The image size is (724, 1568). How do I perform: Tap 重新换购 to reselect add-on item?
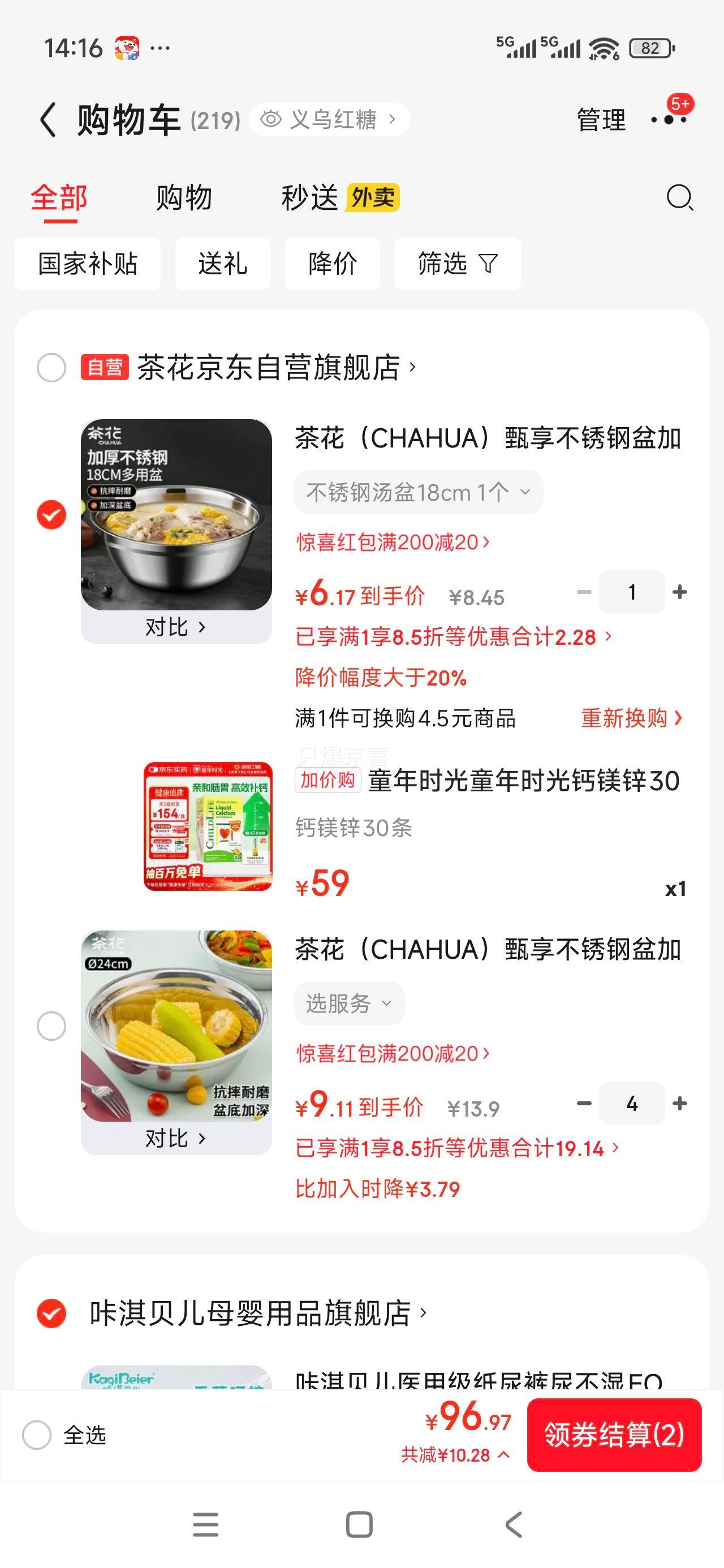631,718
